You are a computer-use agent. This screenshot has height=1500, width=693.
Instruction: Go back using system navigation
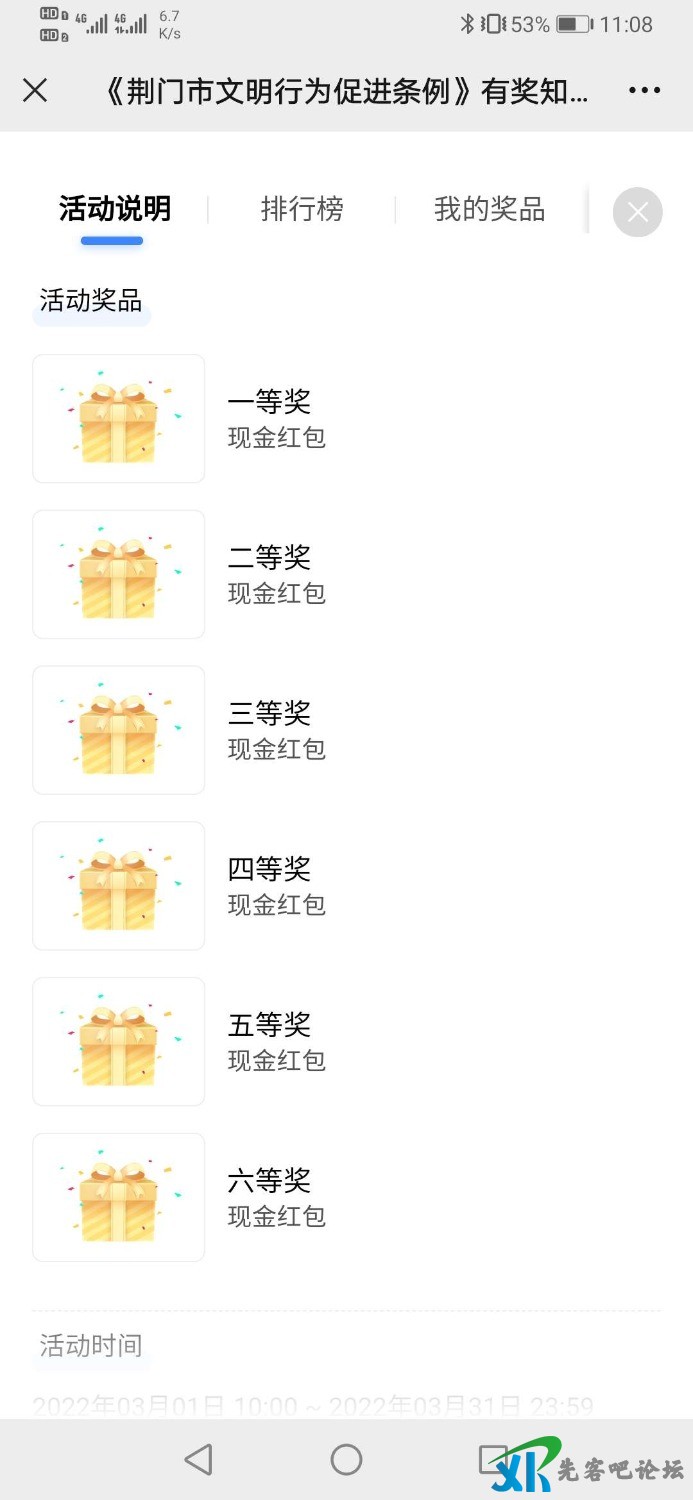click(199, 1460)
